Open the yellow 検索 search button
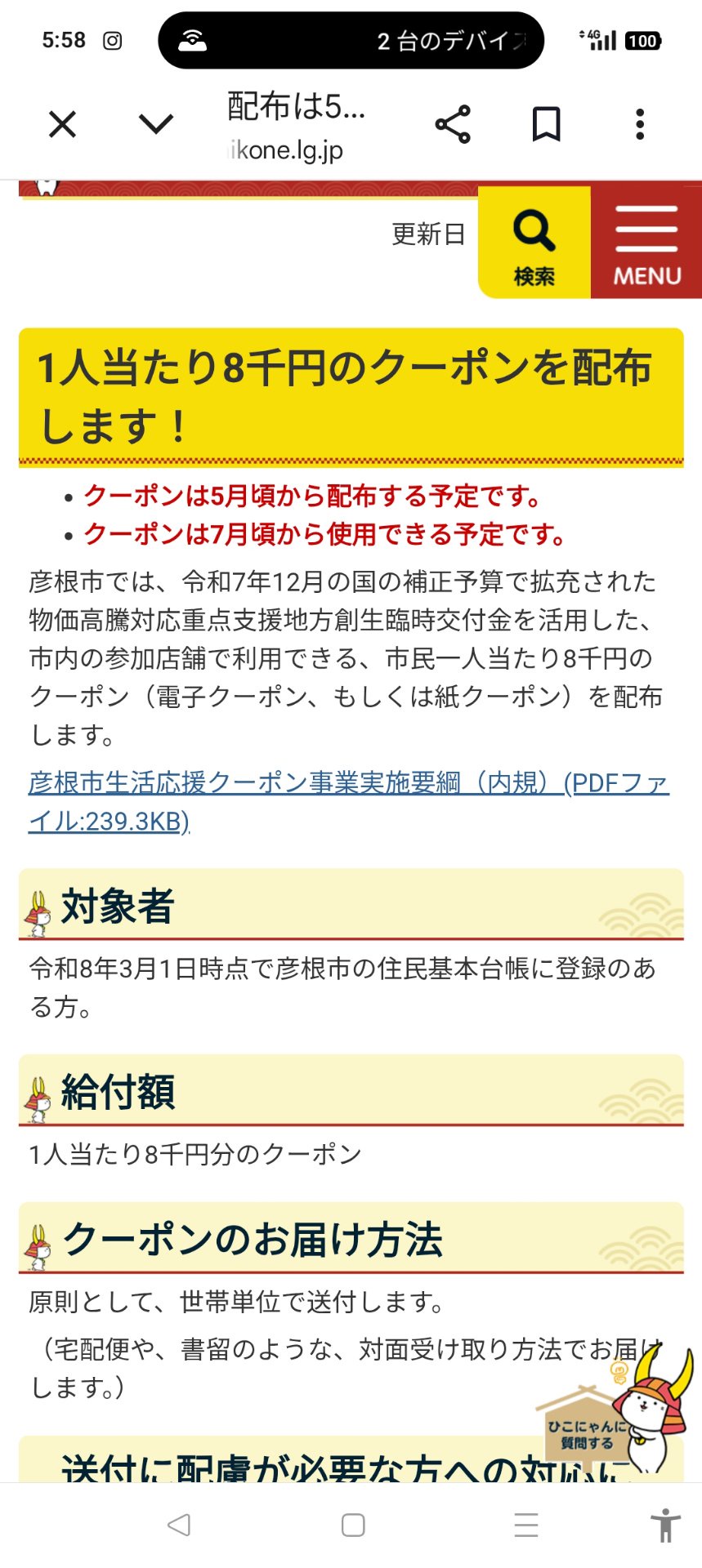The width and height of the screenshot is (702, 1568). click(534, 243)
